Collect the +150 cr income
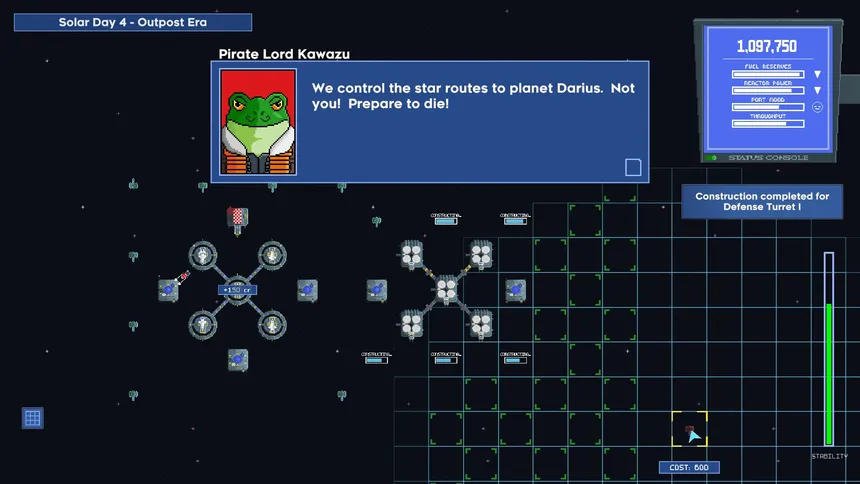The width and height of the screenshot is (860, 484). [x=237, y=290]
